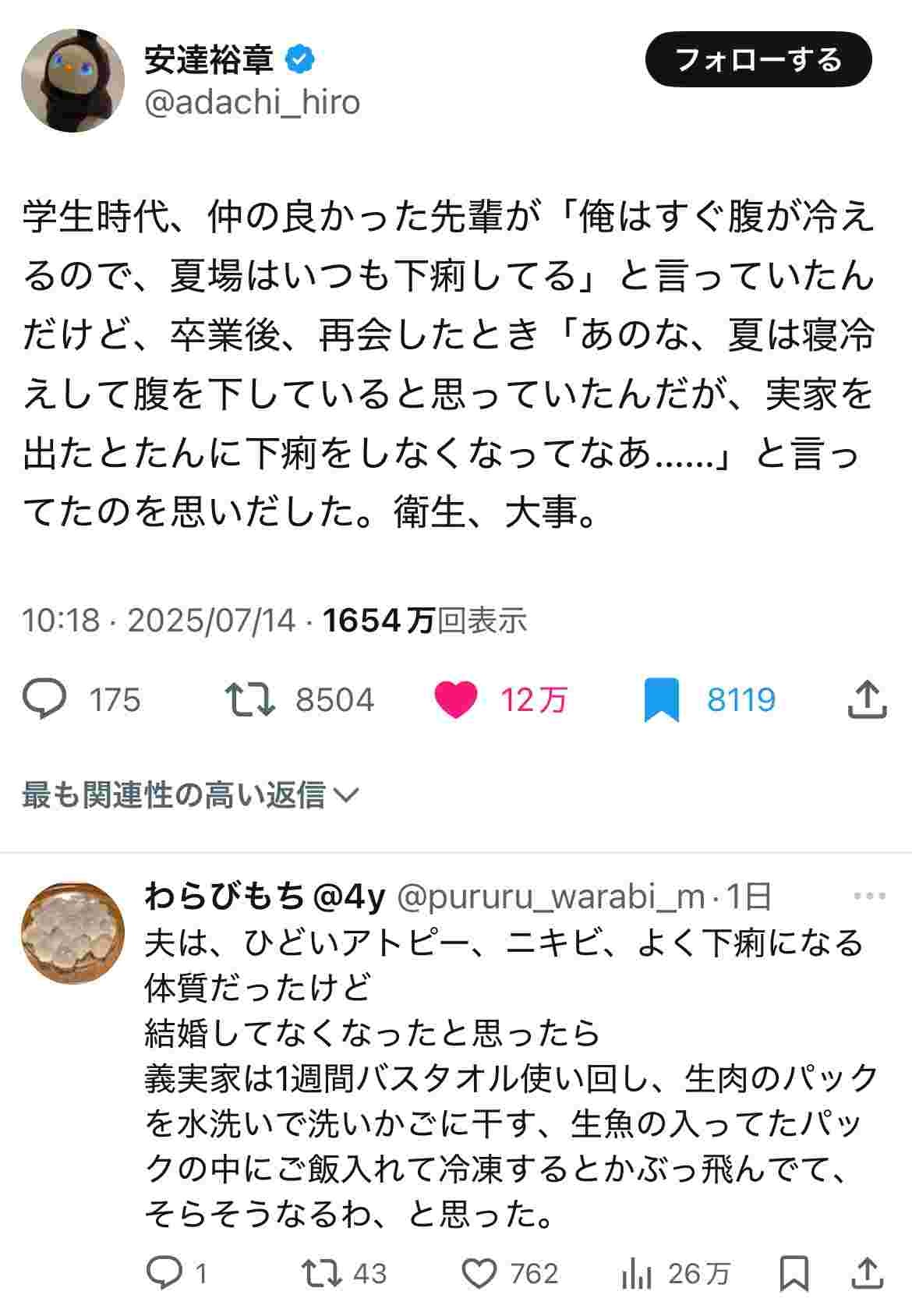
Task: Open the 1654万回表示 view count details
Action: click(x=425, y=621)
